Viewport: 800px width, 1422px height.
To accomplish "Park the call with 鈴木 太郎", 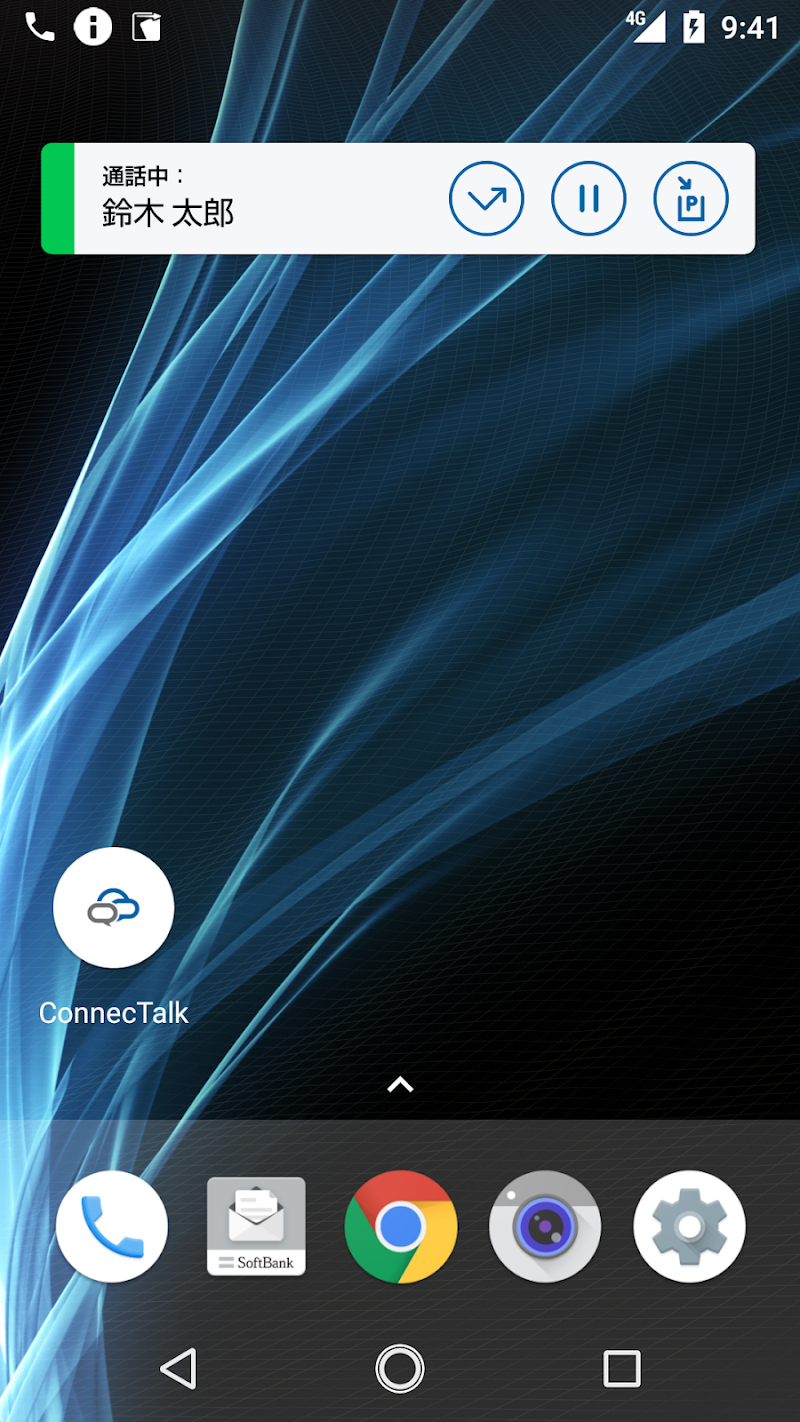I will (690, 199).
